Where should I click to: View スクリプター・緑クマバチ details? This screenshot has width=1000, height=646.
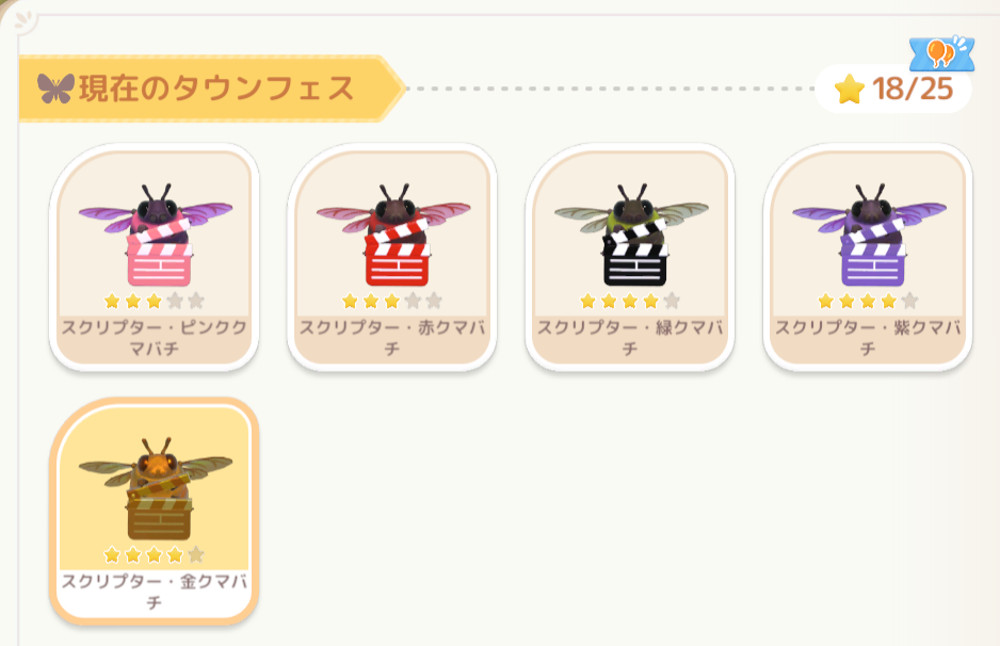(630, 258)
